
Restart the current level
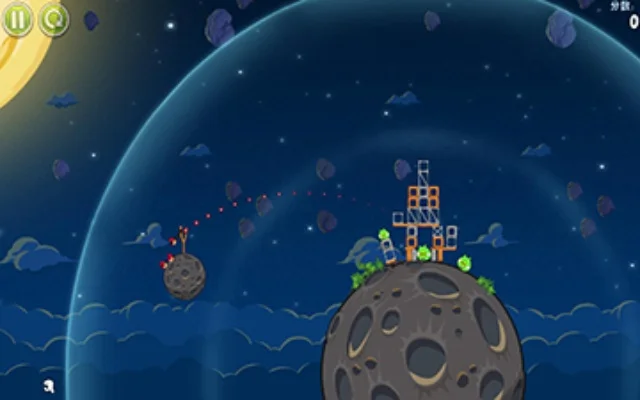tap(53, 18)
